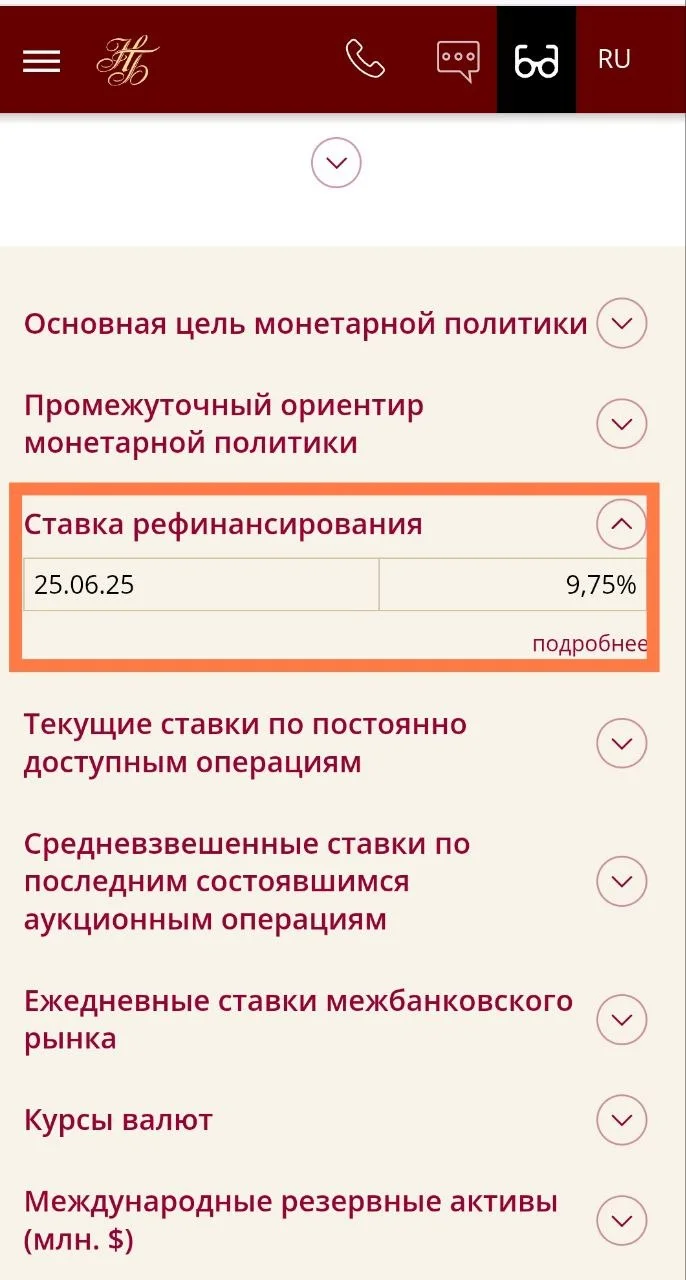Tap the bank logo to go home

[x=128, y=60]
